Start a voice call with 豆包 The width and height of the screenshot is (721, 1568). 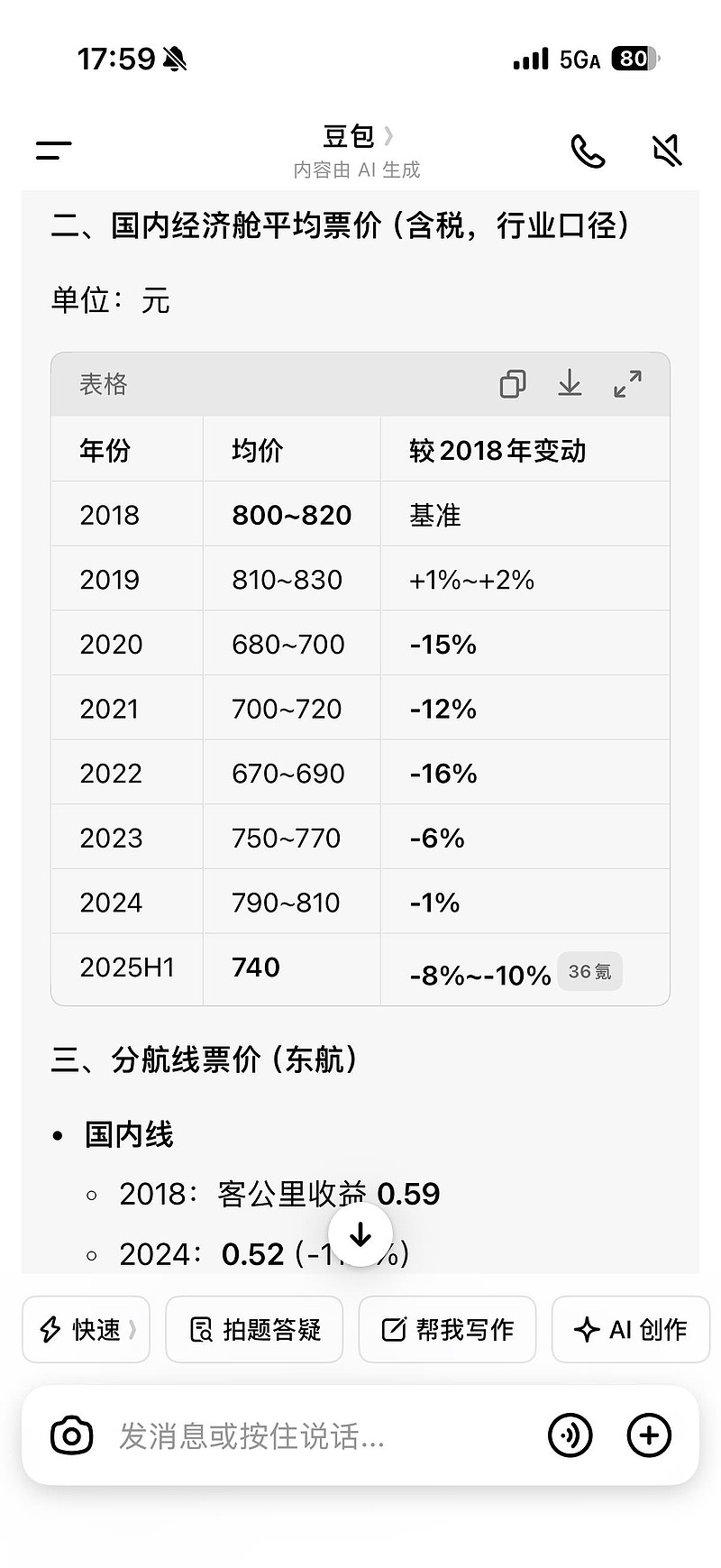(589, 151)
